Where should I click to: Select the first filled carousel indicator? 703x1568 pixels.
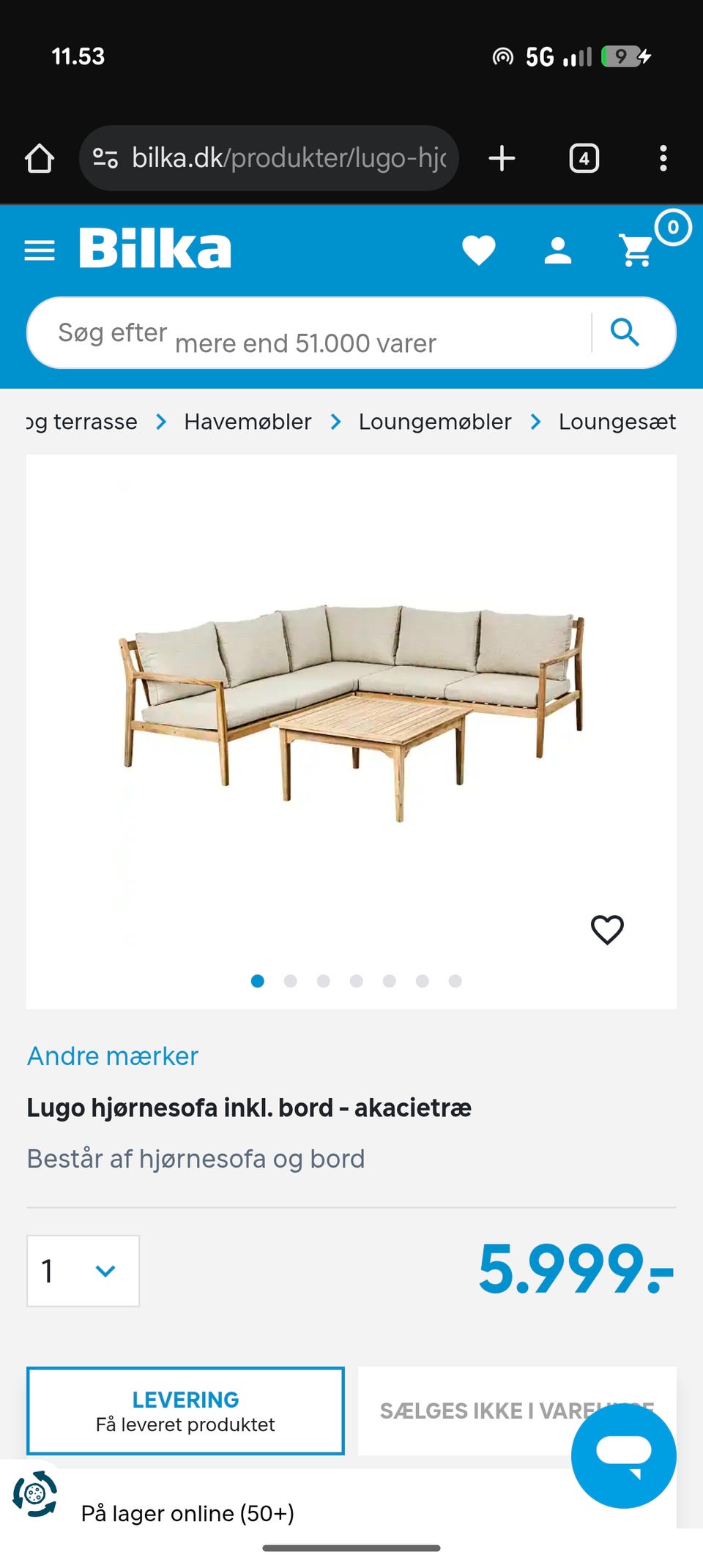(x=258, y=981)
